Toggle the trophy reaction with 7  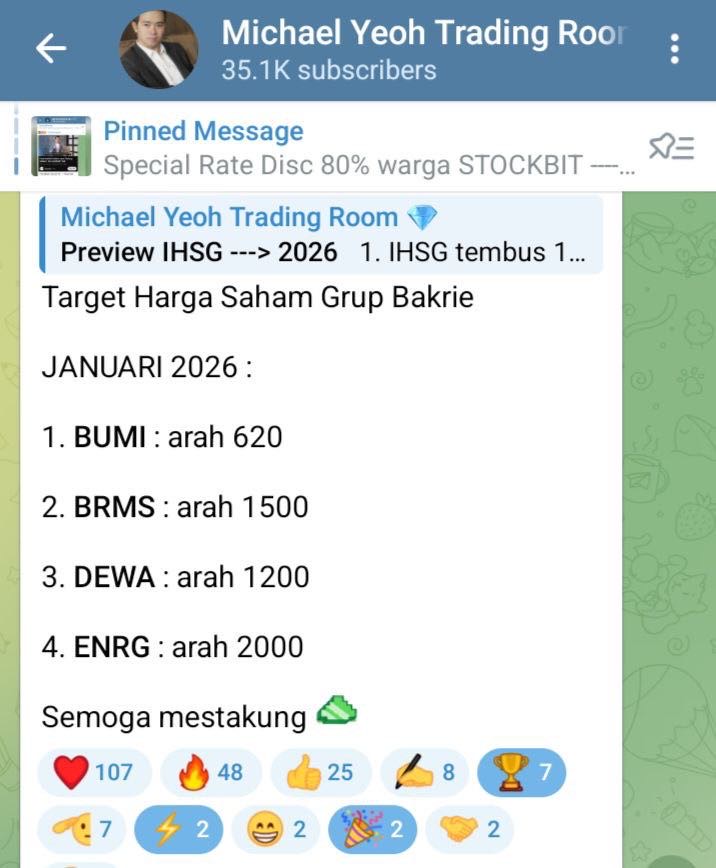pos(521,773)
